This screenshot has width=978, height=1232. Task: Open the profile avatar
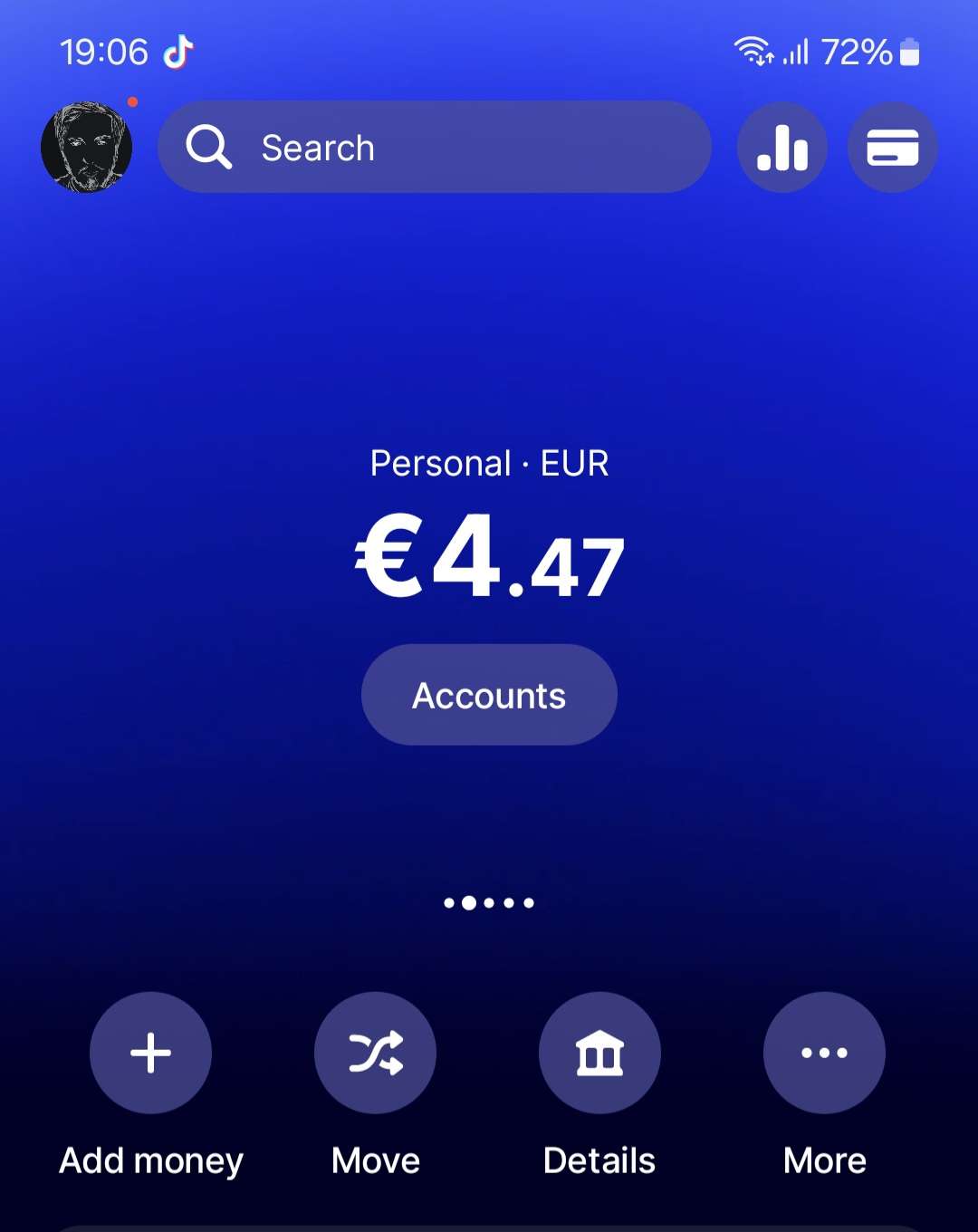87,147
